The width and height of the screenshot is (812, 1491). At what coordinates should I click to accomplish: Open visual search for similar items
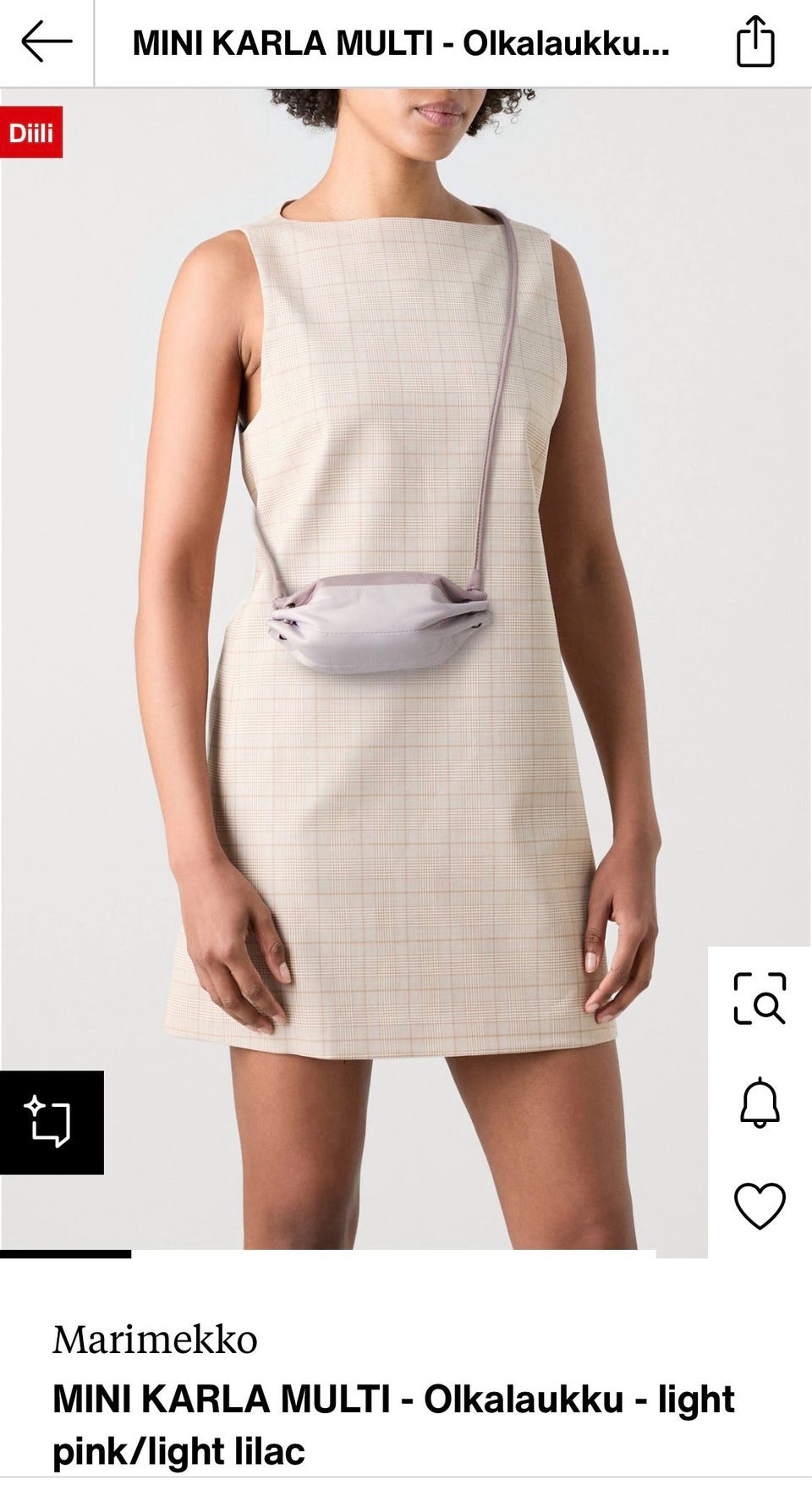760,999
